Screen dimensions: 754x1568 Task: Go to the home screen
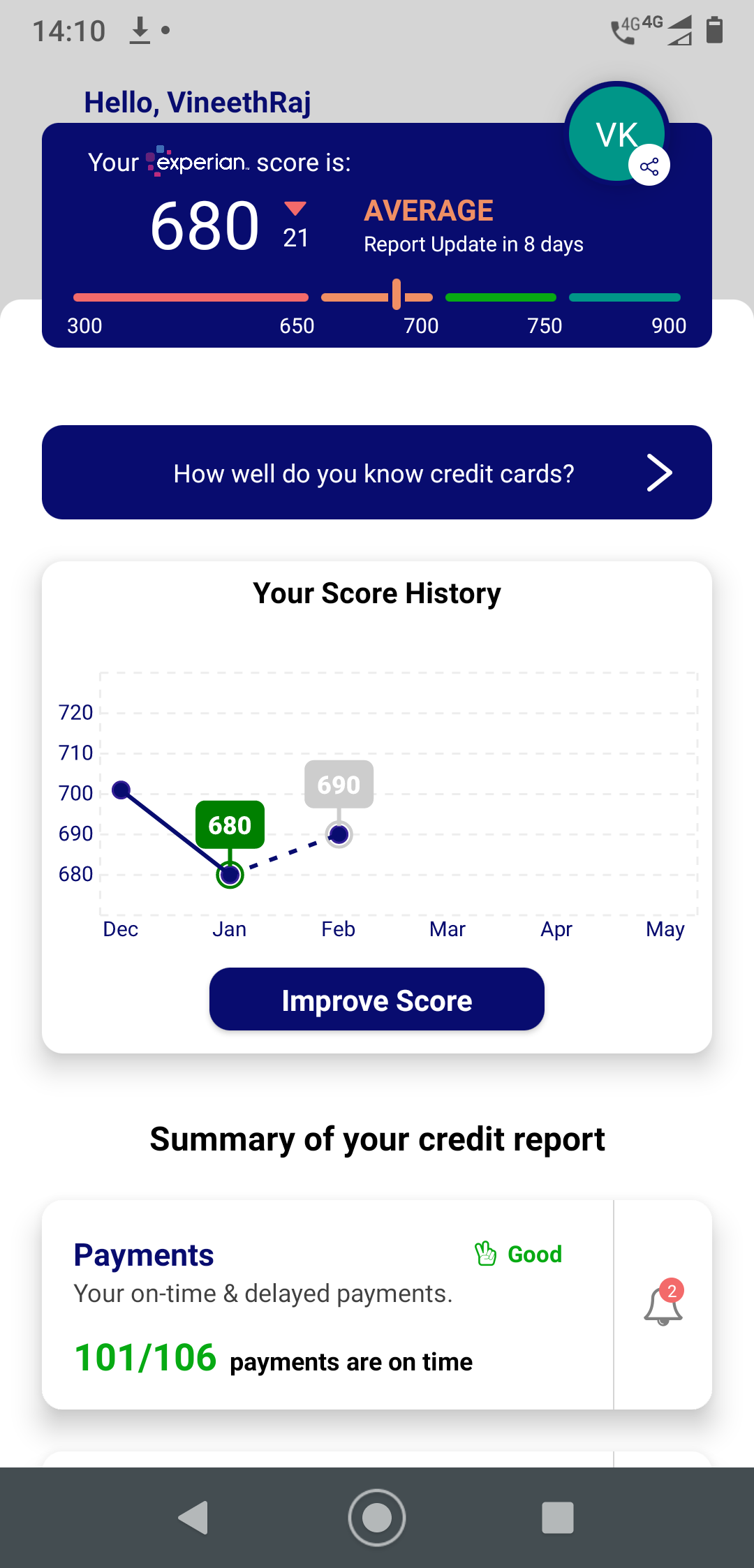coord(377,1518)
